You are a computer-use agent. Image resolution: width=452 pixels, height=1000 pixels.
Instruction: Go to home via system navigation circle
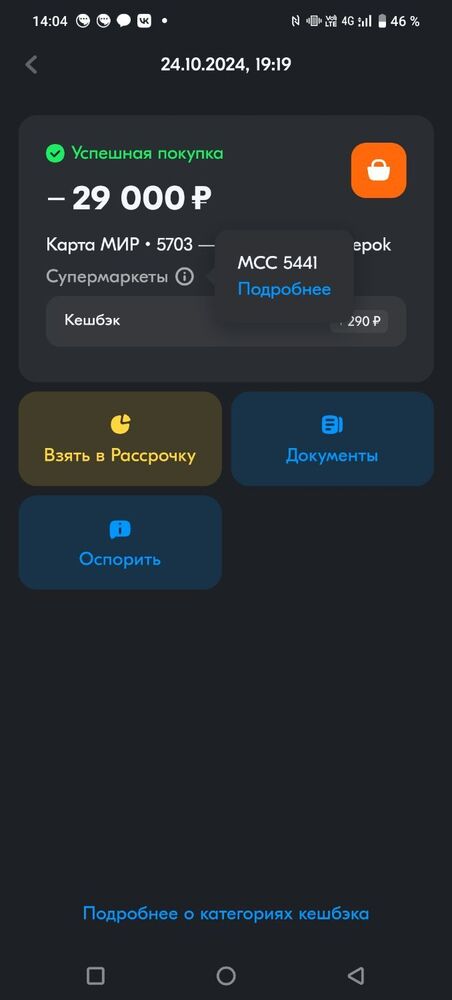pos(226,975)
